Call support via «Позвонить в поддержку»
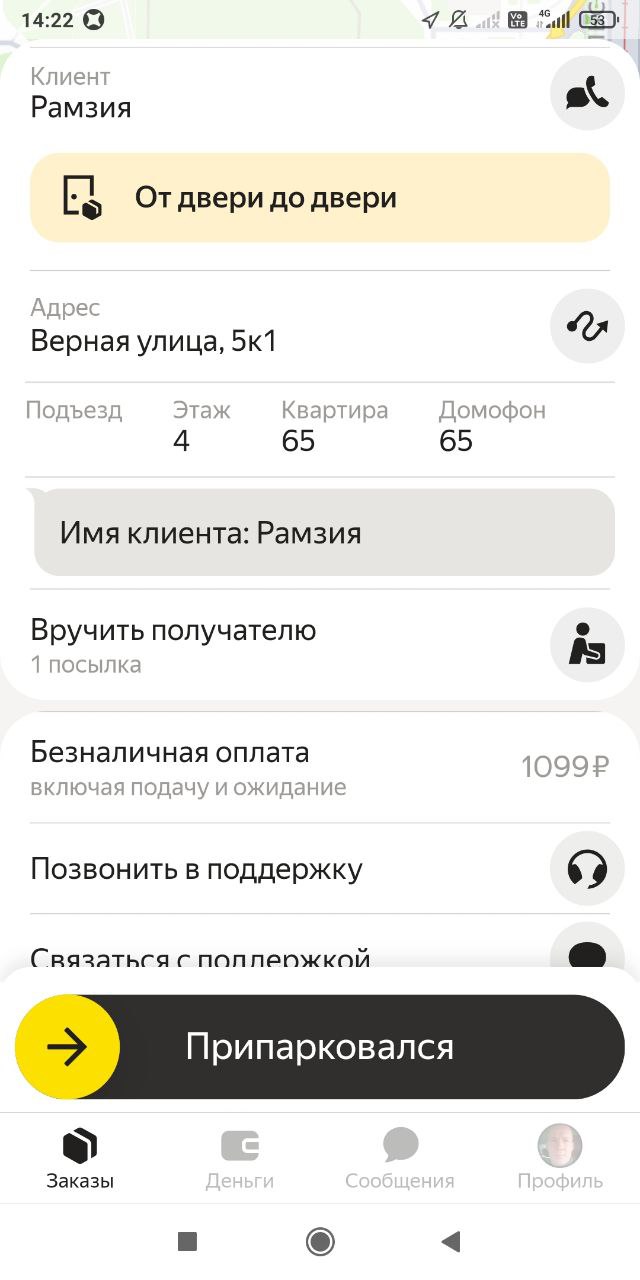This screenshot has width=640, height=1280. 587,868
